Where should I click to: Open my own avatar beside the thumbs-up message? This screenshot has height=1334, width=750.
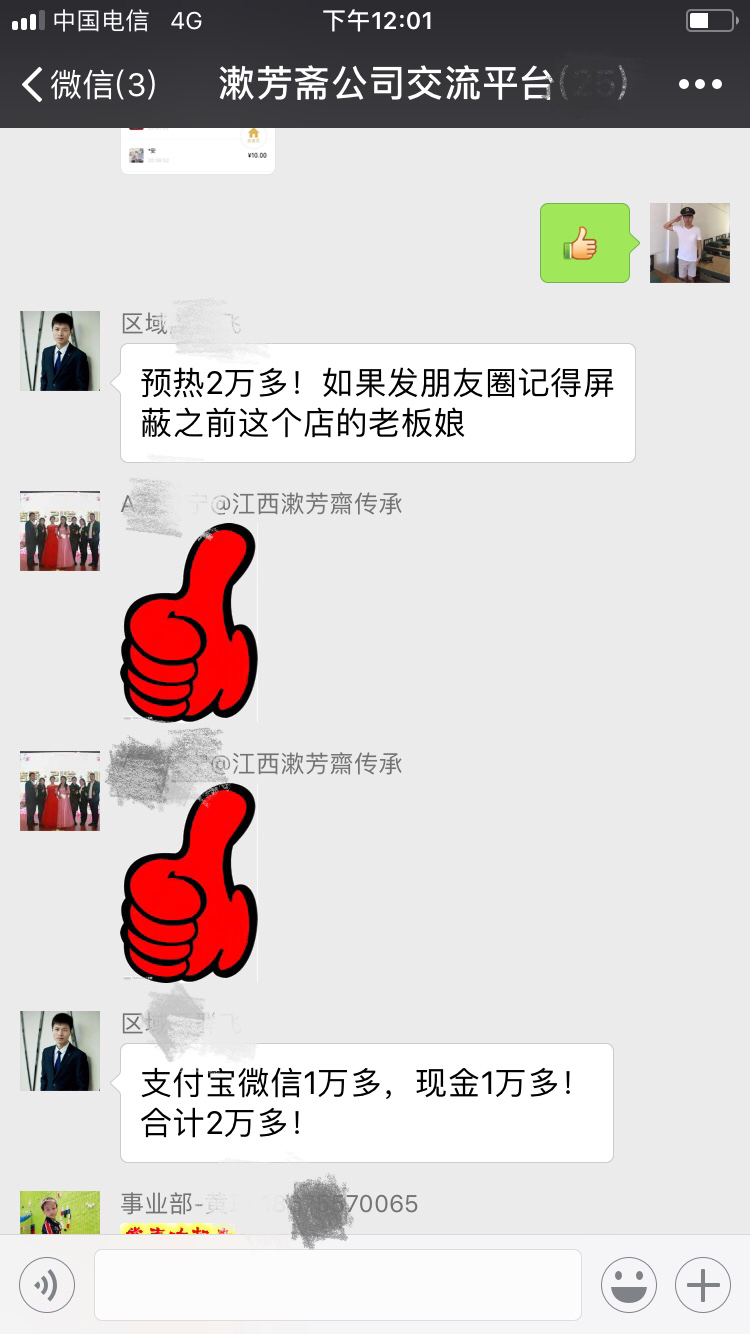689,243
